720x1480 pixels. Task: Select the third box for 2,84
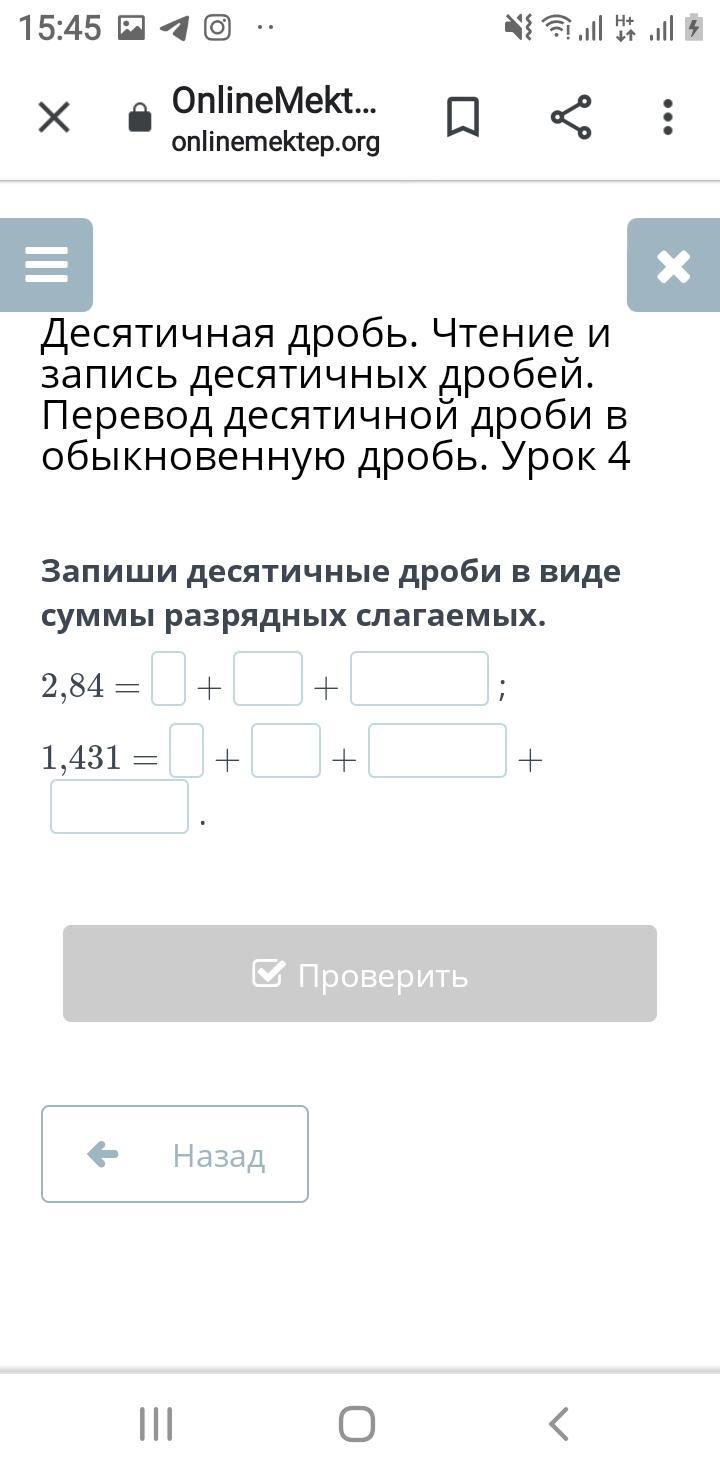coord(420,679)
